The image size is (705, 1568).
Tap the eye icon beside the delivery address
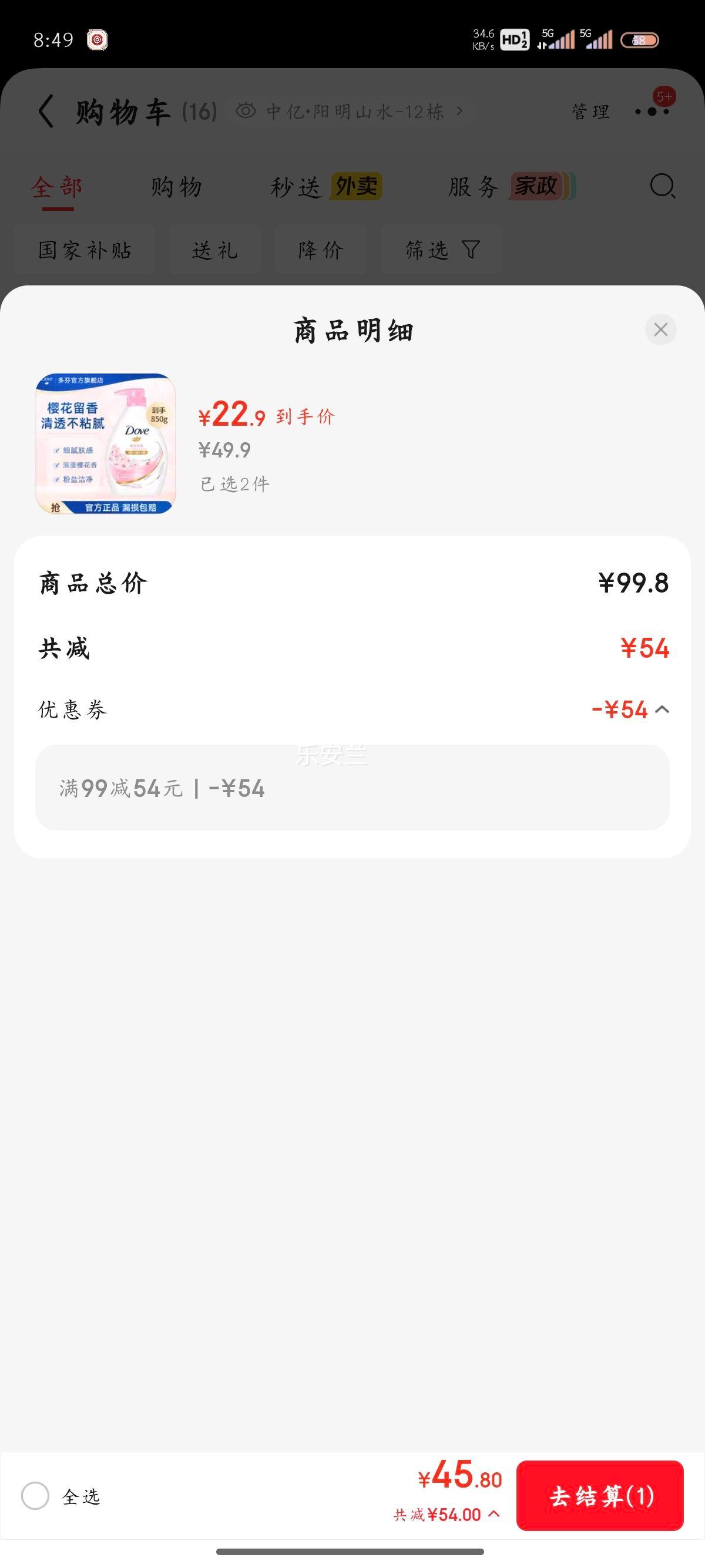(x=247, y=110)
